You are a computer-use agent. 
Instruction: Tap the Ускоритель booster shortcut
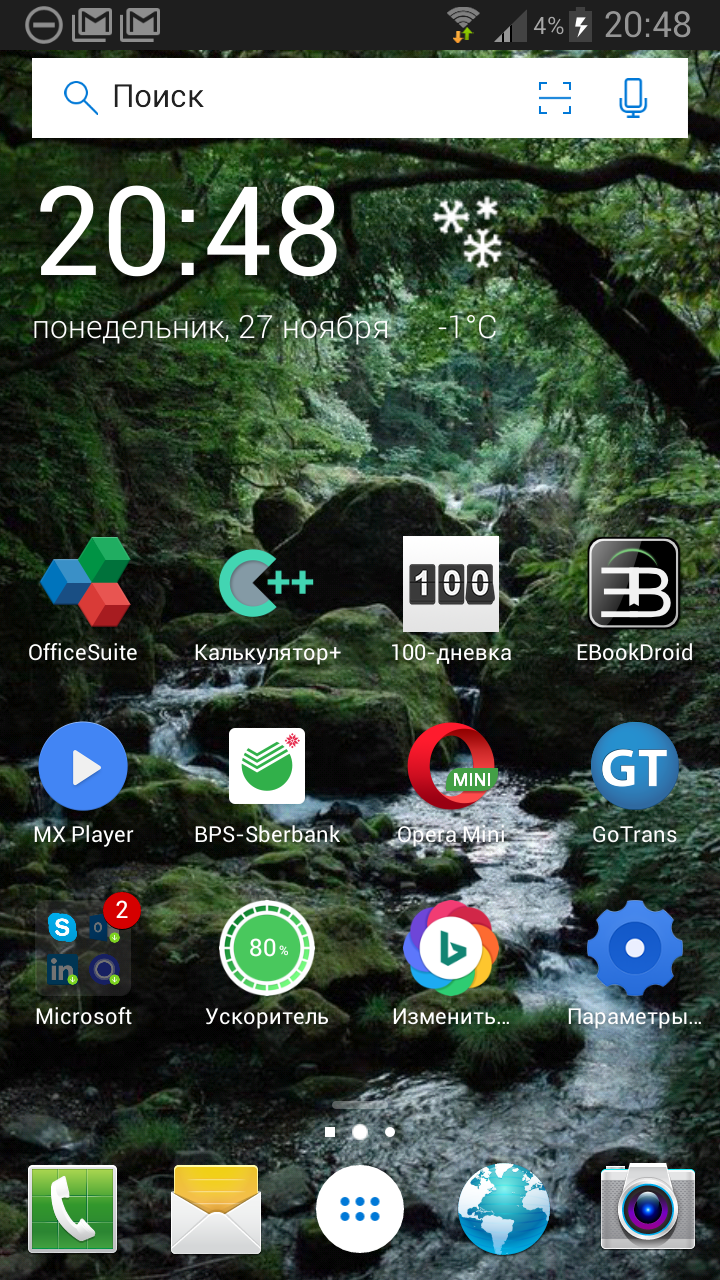pyautogui.click(x=267, y=964)
